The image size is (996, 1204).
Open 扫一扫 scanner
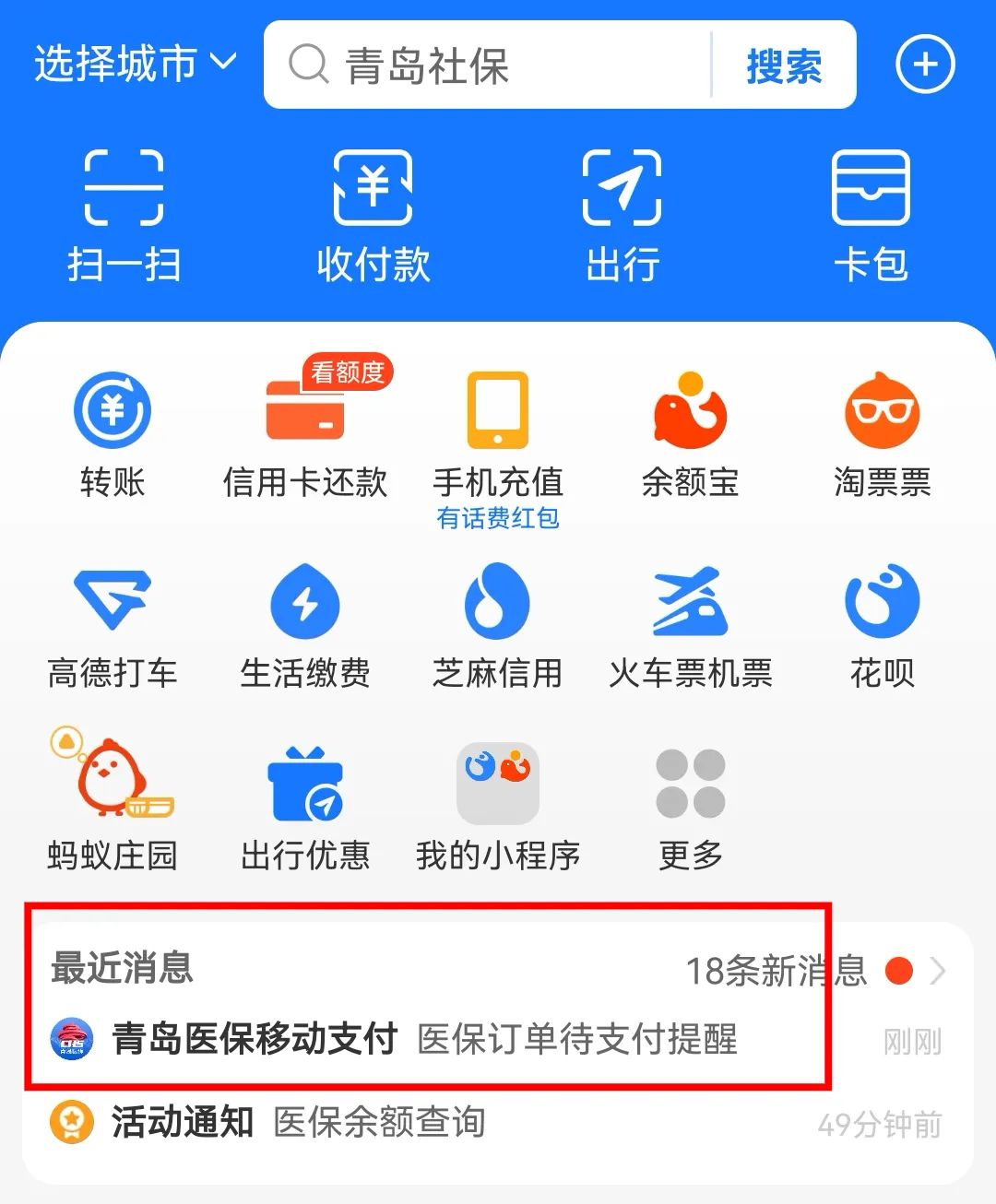(124, 215)
